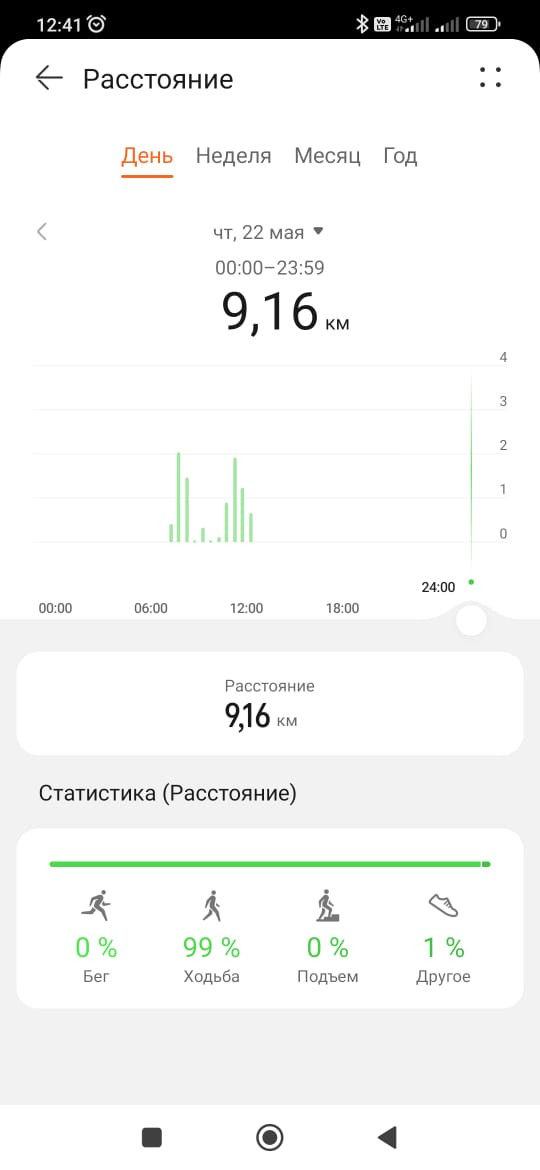Switch to the Месяц tab
Image resolution: width=540 pixels, height=1170 pixels.
point(327,156)
